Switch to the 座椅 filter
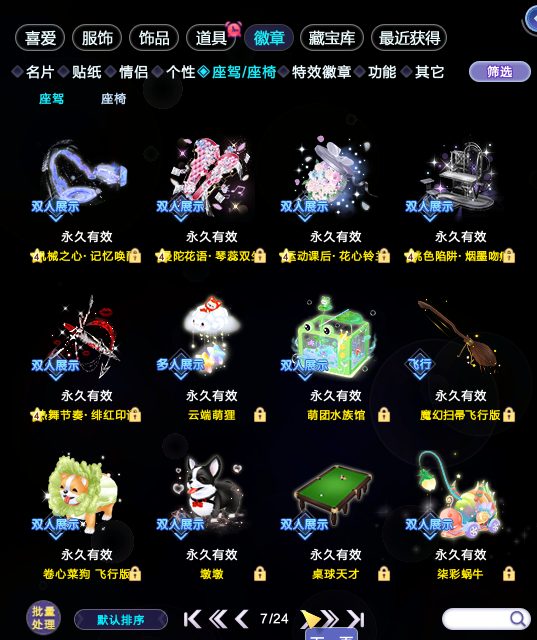This screenshot has height=640, width=537. pos(113,99)
